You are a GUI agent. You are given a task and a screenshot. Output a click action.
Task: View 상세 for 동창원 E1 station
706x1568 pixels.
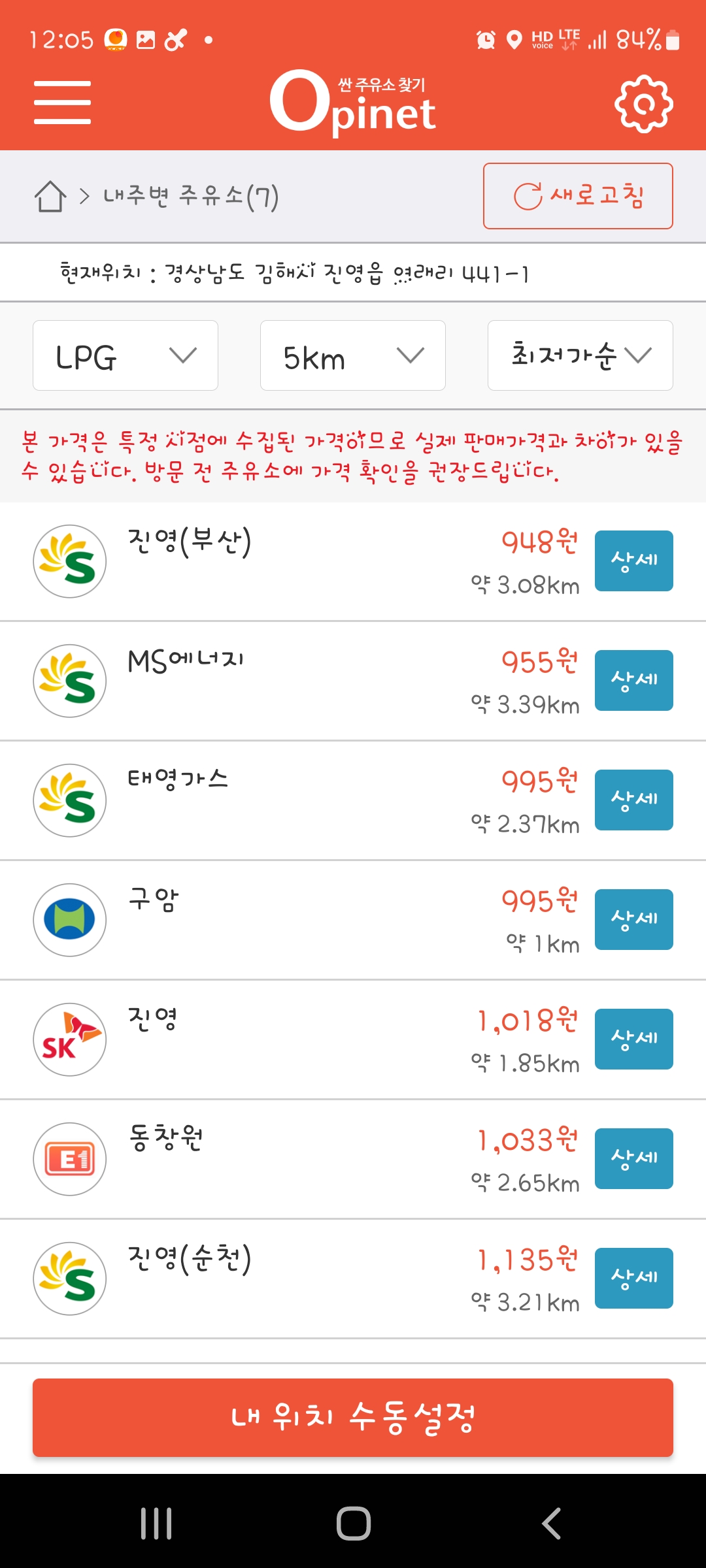[634, 1158]
